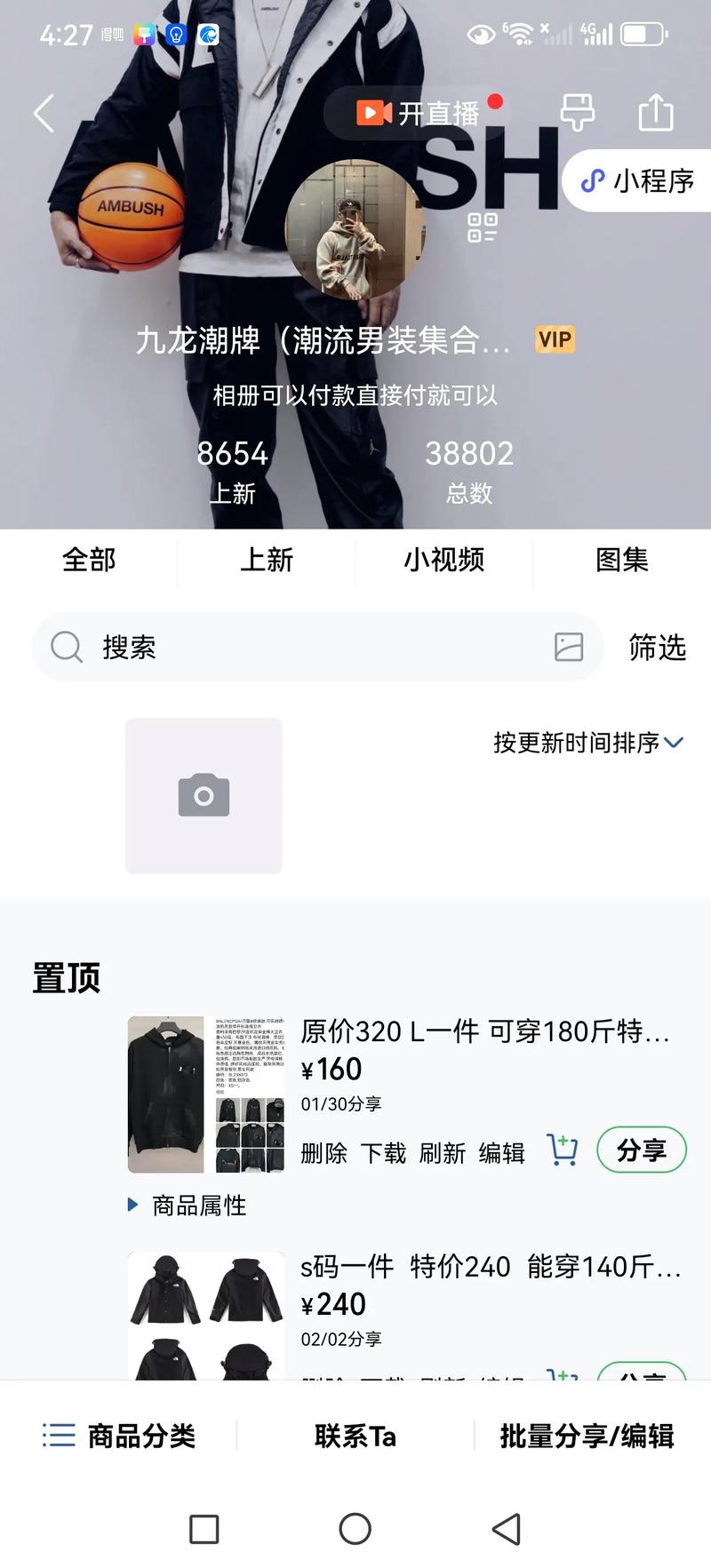Tap 分享 to share the first product
The height and width of the screenshot is (1568, 711).
pyautogui.click(x=641, y=1149)
